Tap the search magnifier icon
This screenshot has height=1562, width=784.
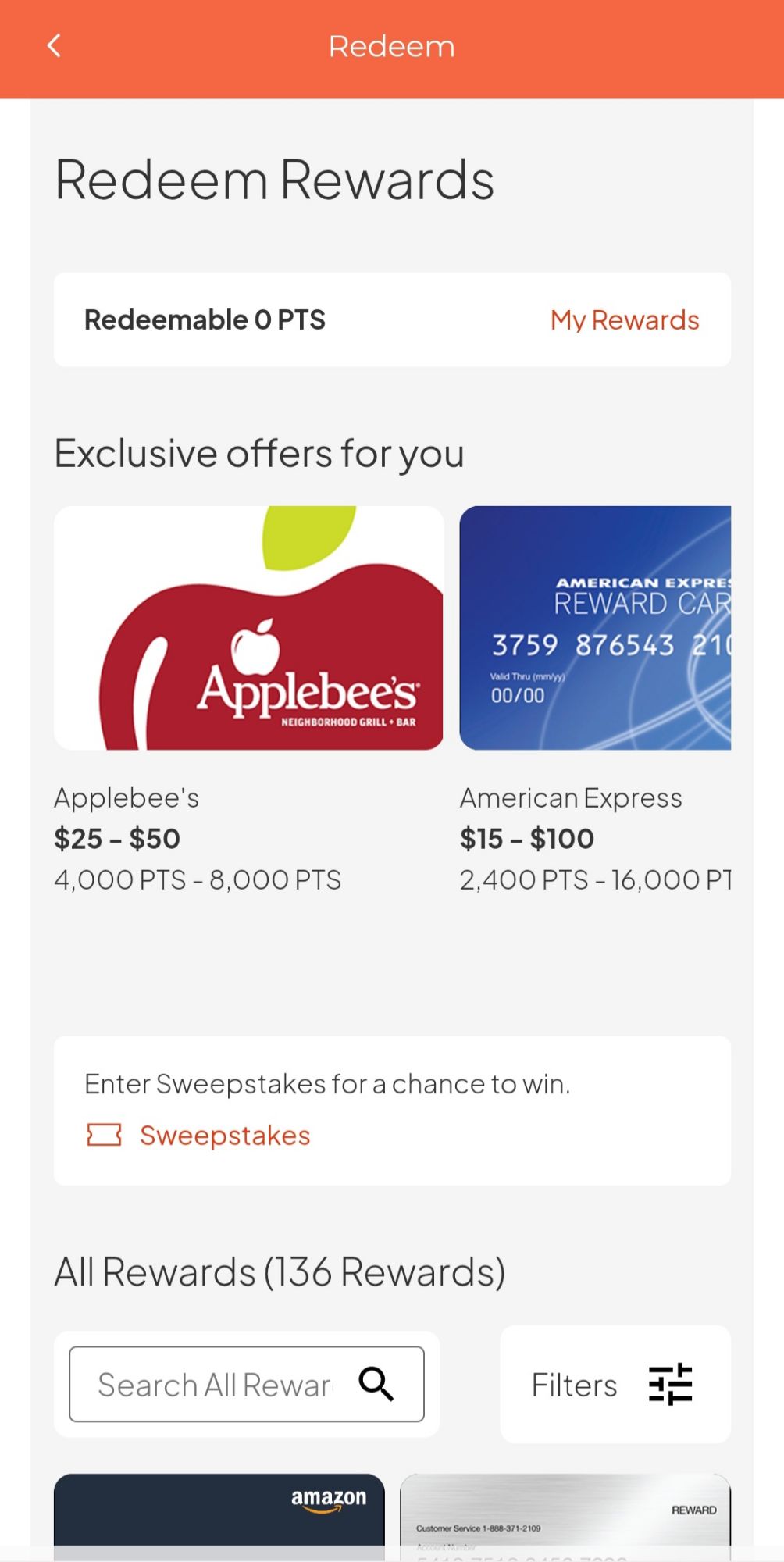pos(376,1384)
